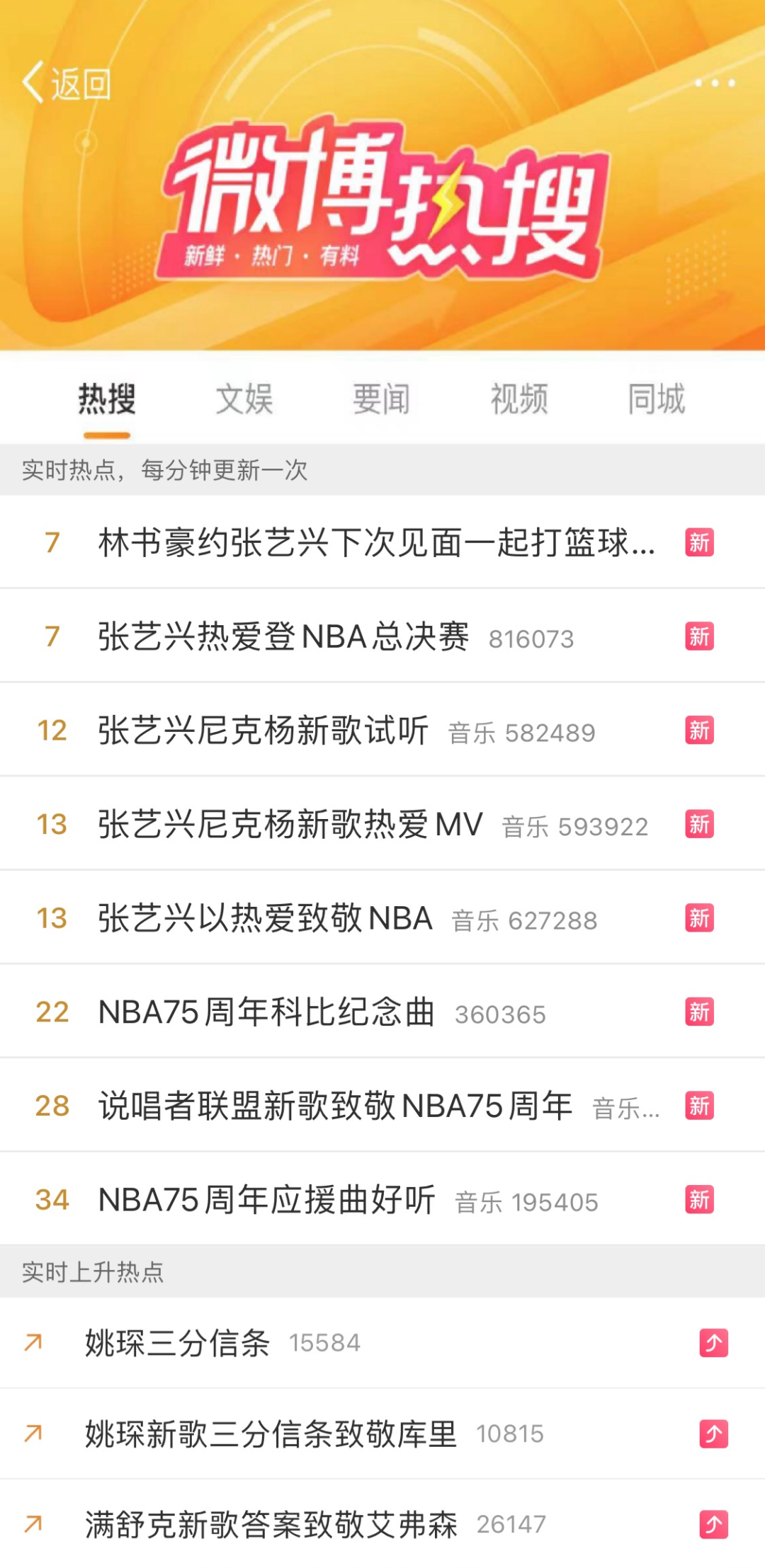765x1568 pixels.
Task: Open 说唱者联盟新歌致敬NBA75周年 topic
Action: 335,1106
